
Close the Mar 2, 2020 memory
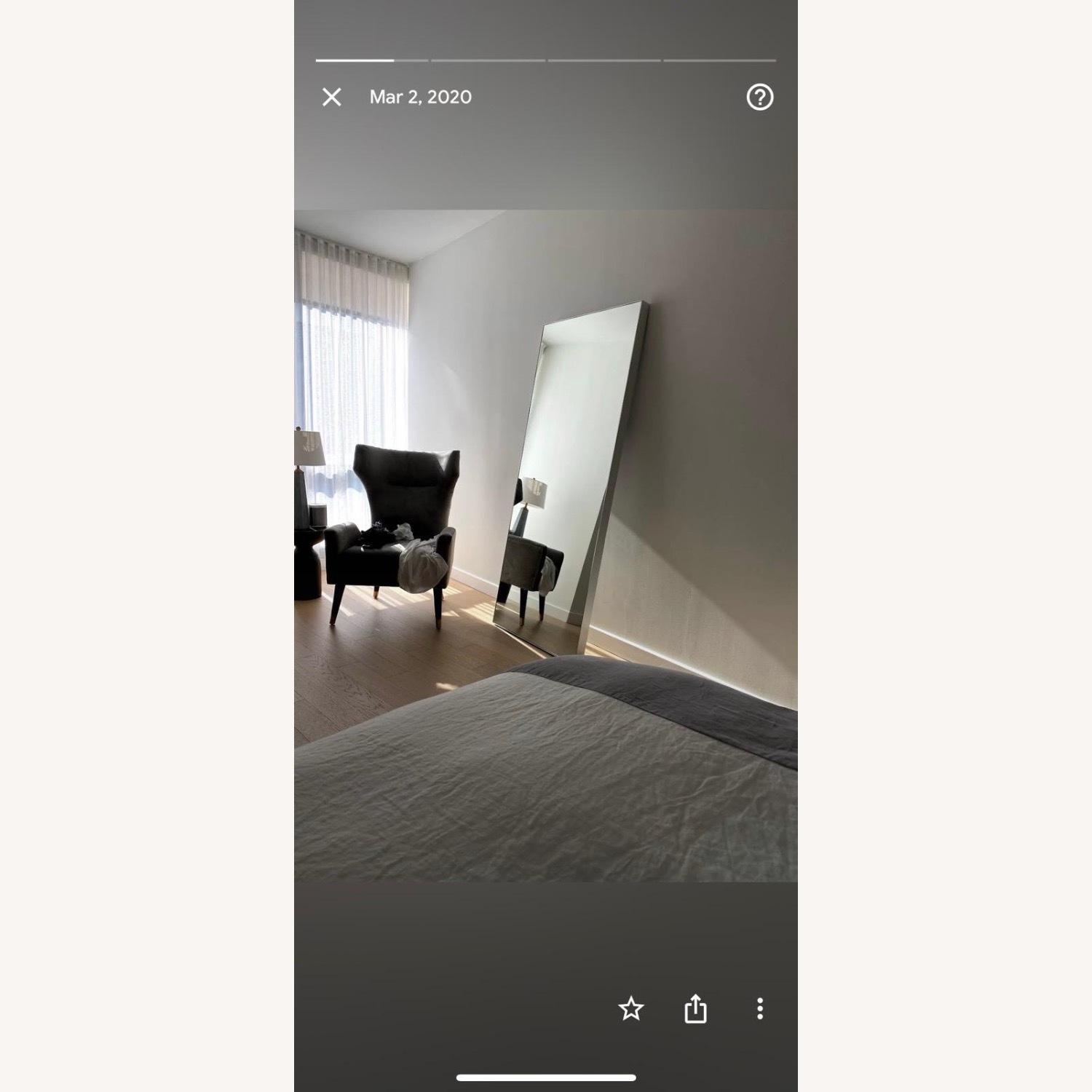click(x=332, y=97)
